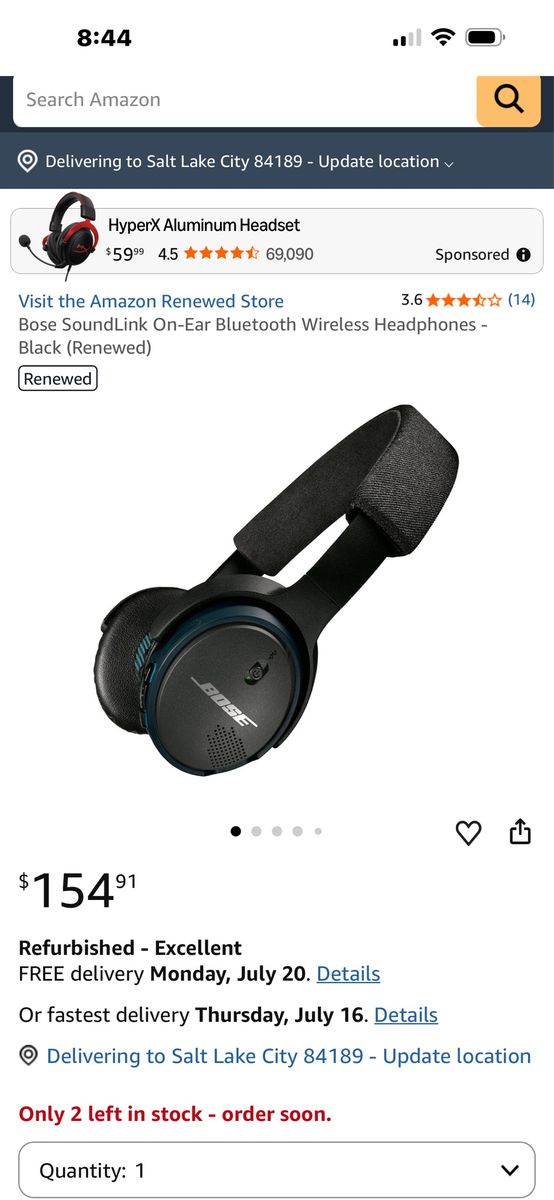The image size is (554, 1200).
Task: Update delivery location in the top bar
Action: pos(236,161)
